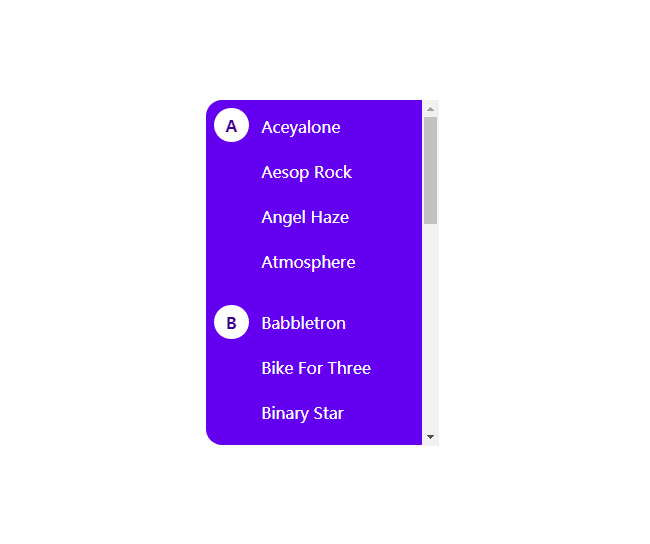
Task: Open Aceyalone in the artist list
Action: pos(300,127)
